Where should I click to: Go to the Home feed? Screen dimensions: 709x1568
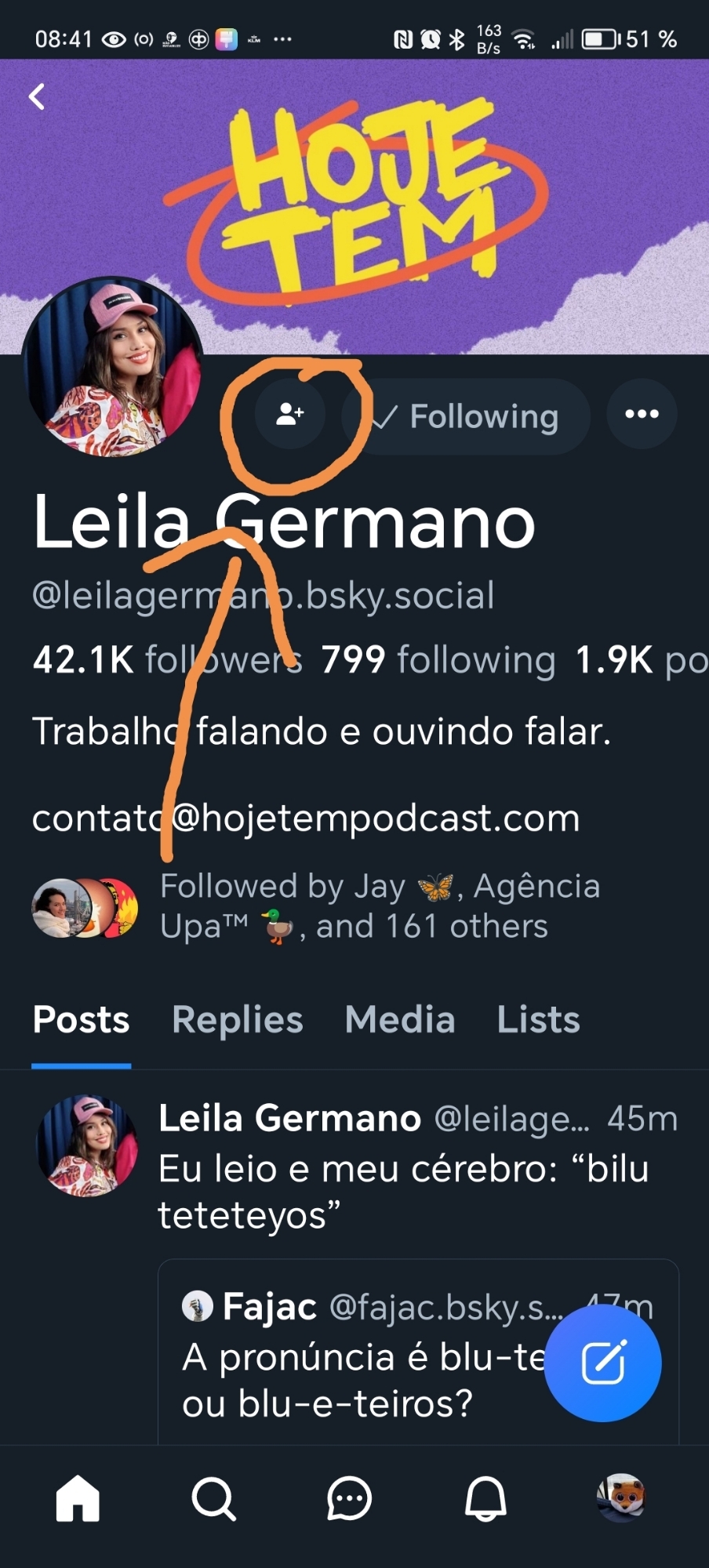pyautogui.click(x=78, y=1498)
